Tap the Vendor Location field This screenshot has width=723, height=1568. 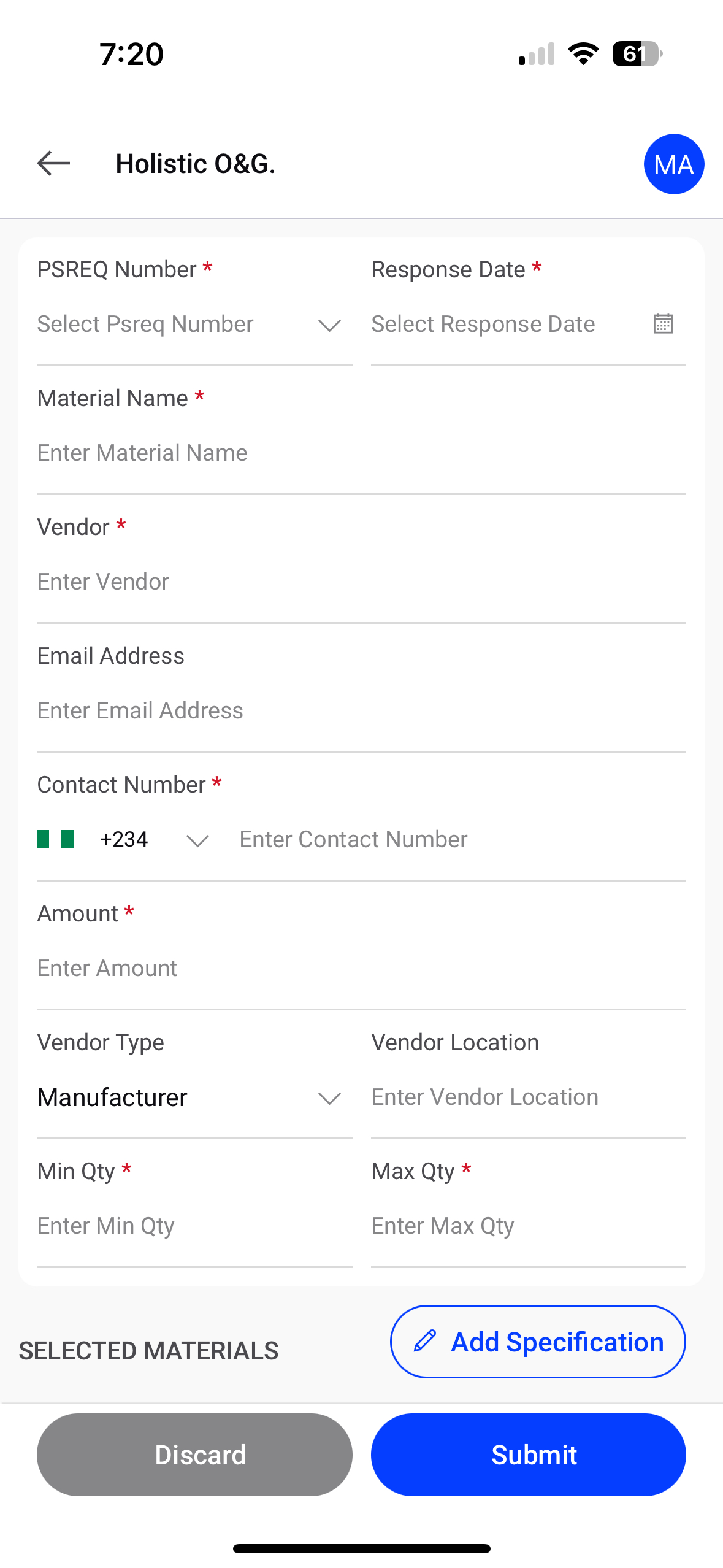coord(528,1097)
